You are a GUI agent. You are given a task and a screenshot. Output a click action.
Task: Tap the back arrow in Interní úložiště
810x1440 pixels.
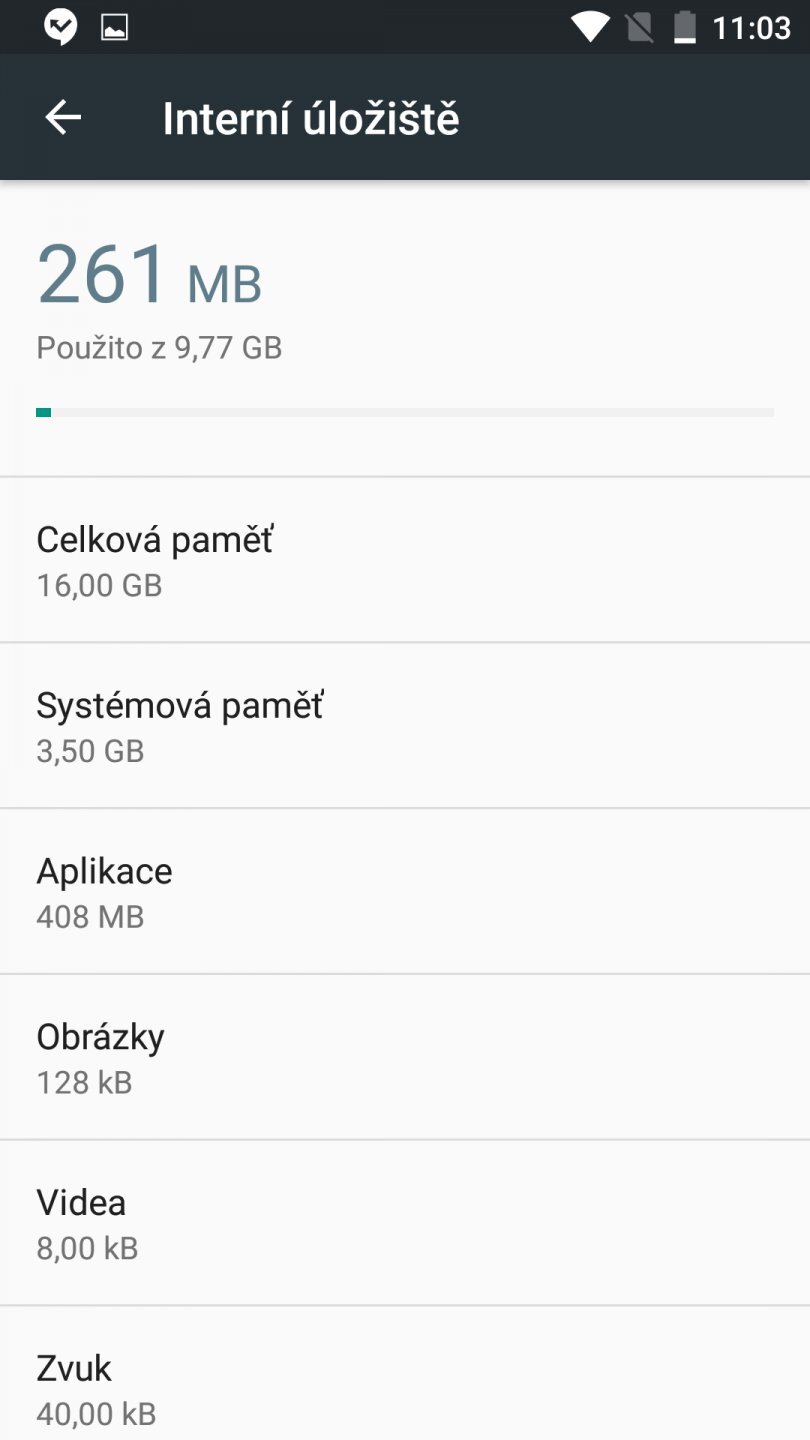62,116
